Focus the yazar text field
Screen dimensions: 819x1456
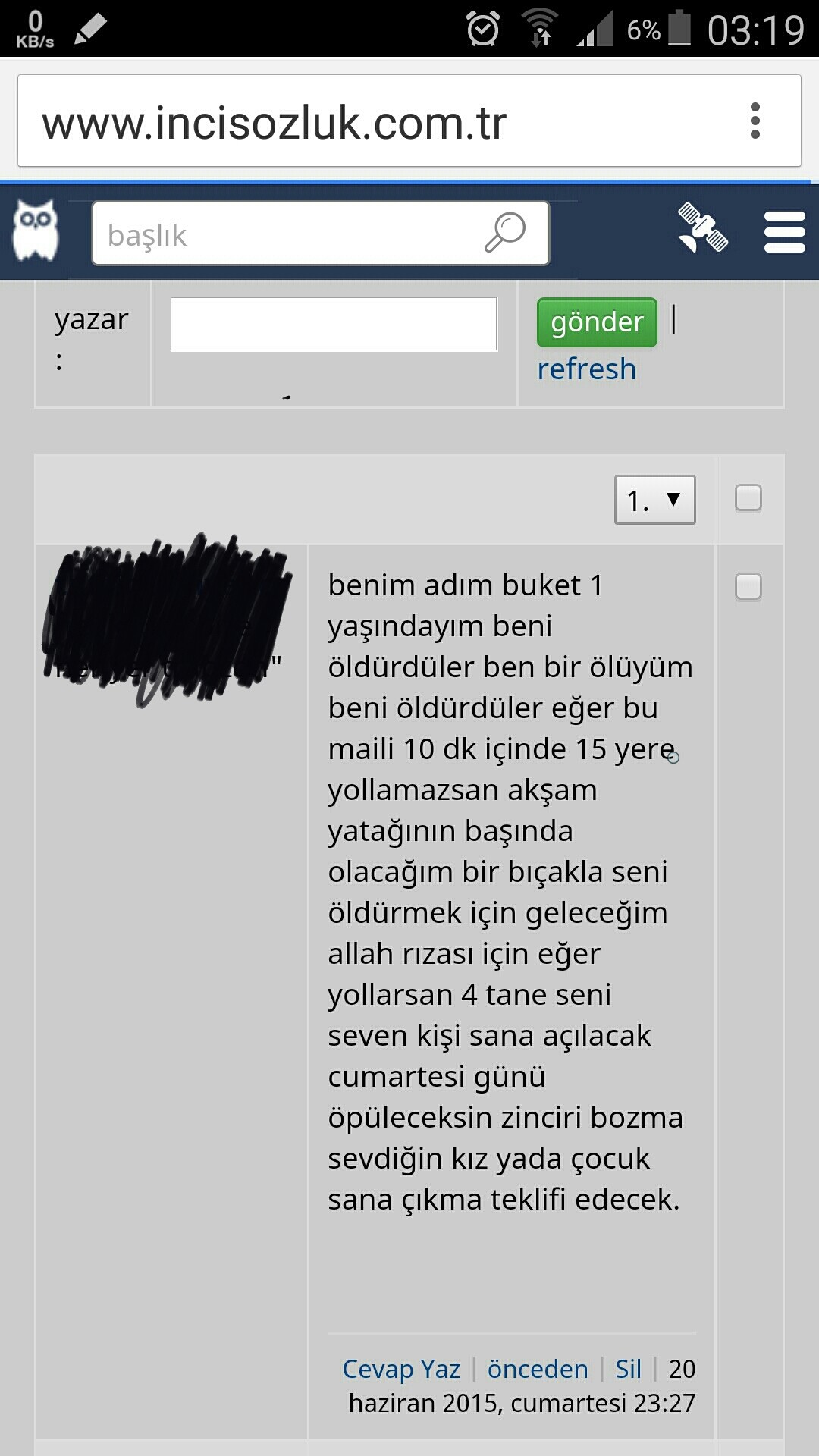tap(334, 324)
